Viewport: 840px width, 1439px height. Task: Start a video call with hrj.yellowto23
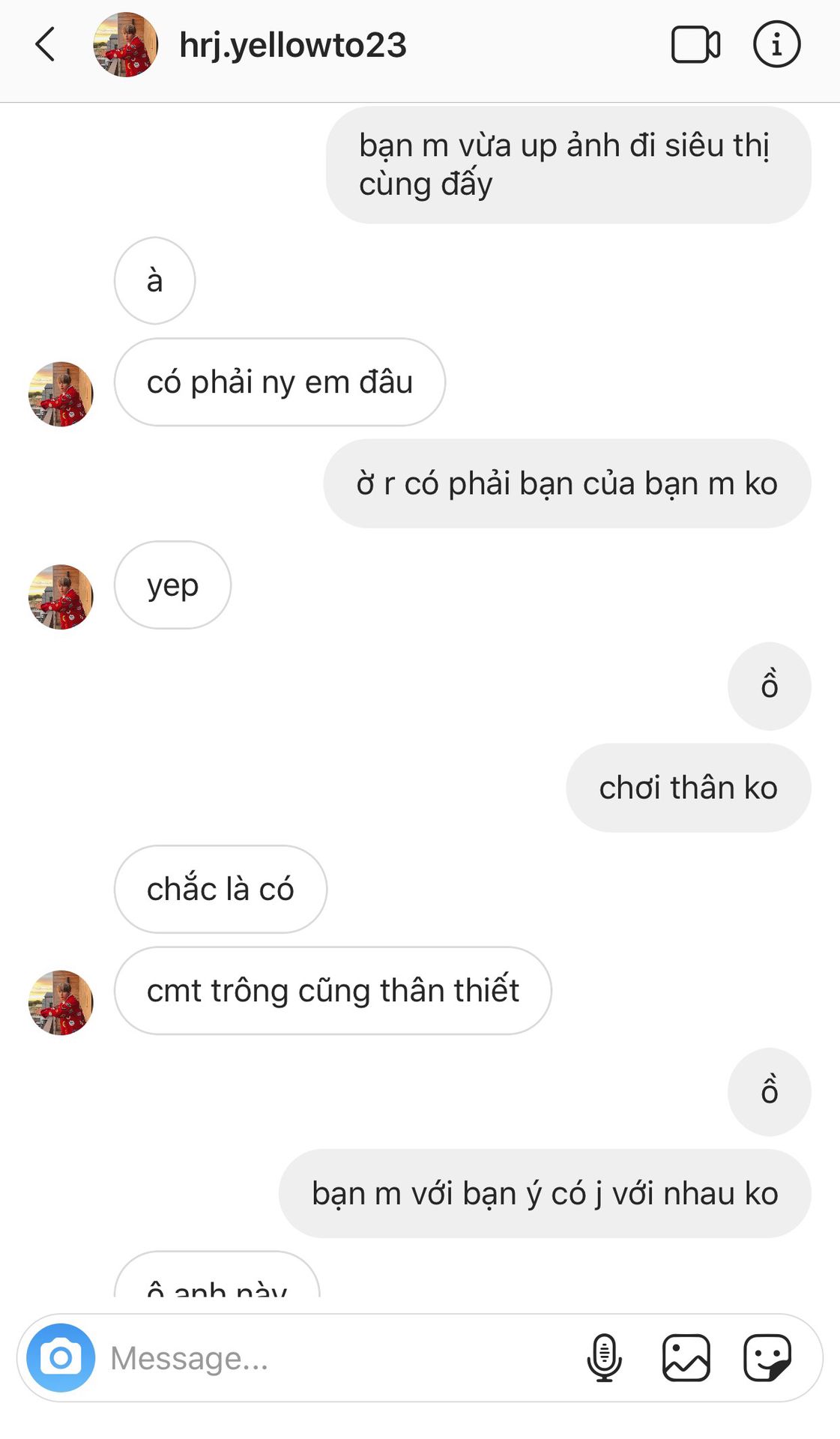(x=695, y=45)
